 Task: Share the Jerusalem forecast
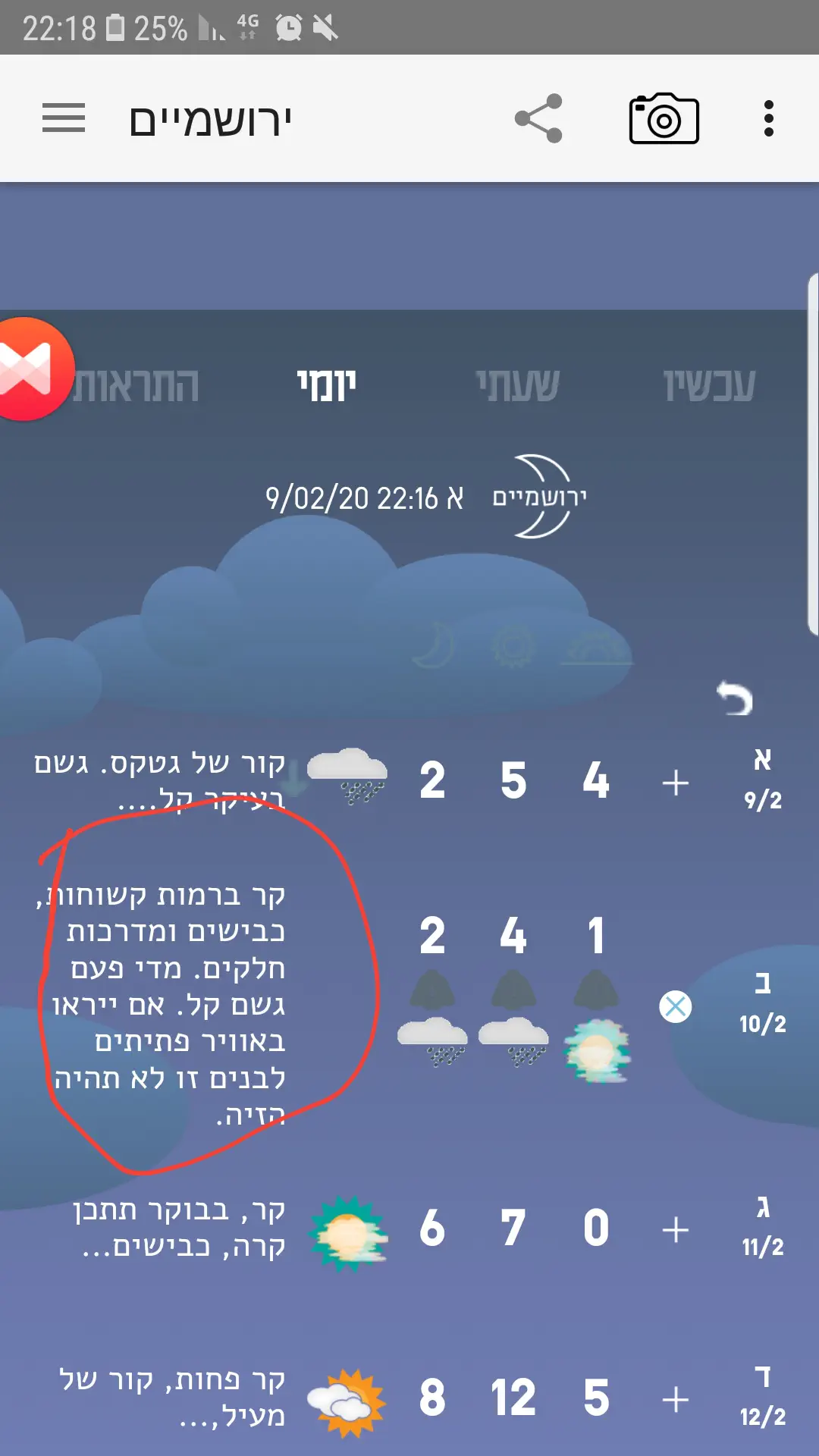click(x=538, y=119)
